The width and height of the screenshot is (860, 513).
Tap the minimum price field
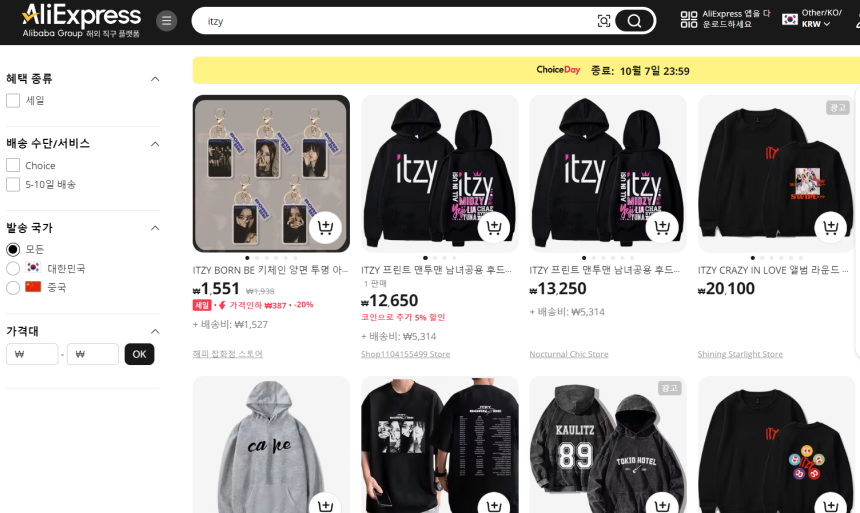32,354
